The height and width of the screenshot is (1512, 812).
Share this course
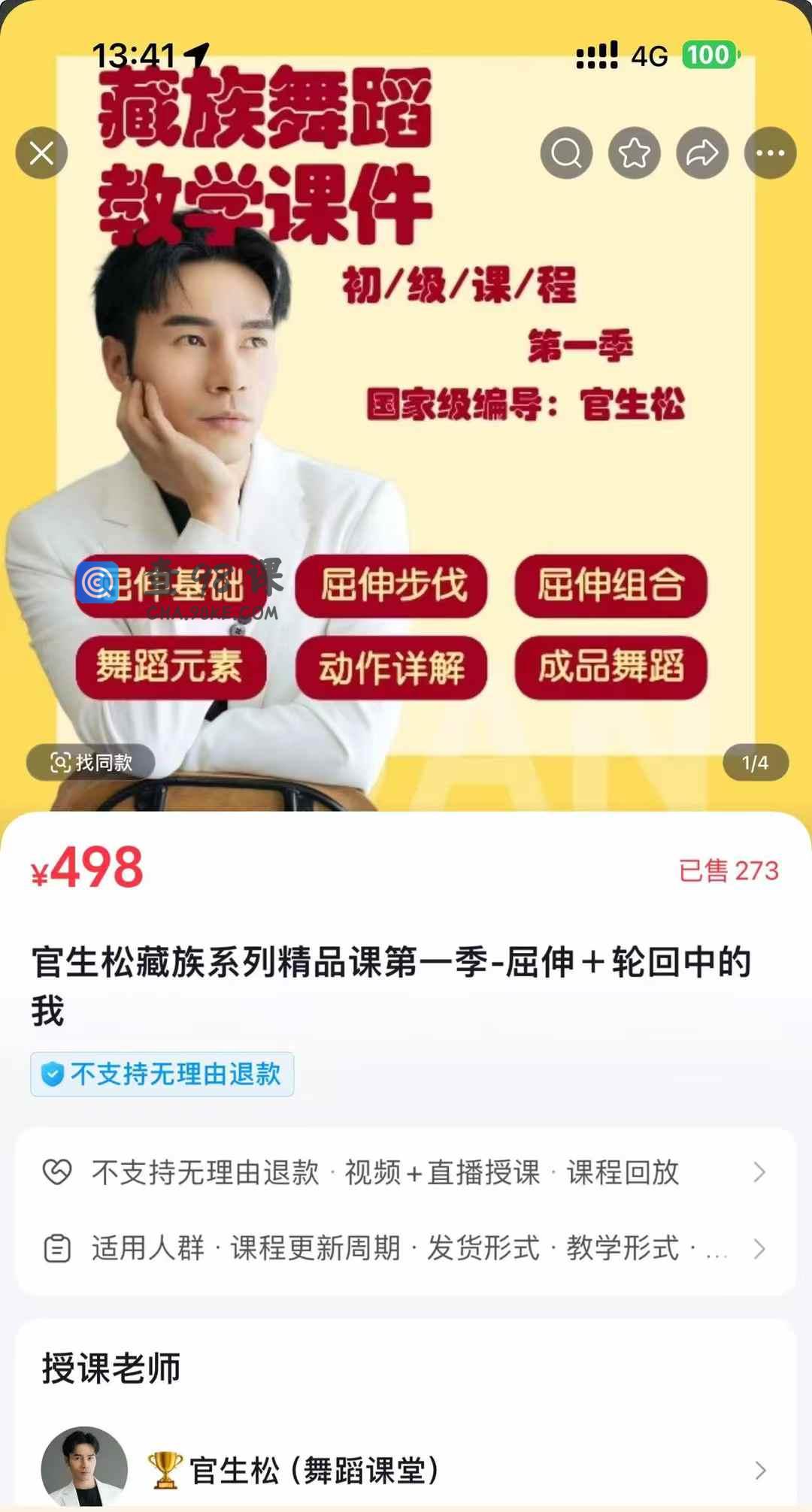point(702,153)
